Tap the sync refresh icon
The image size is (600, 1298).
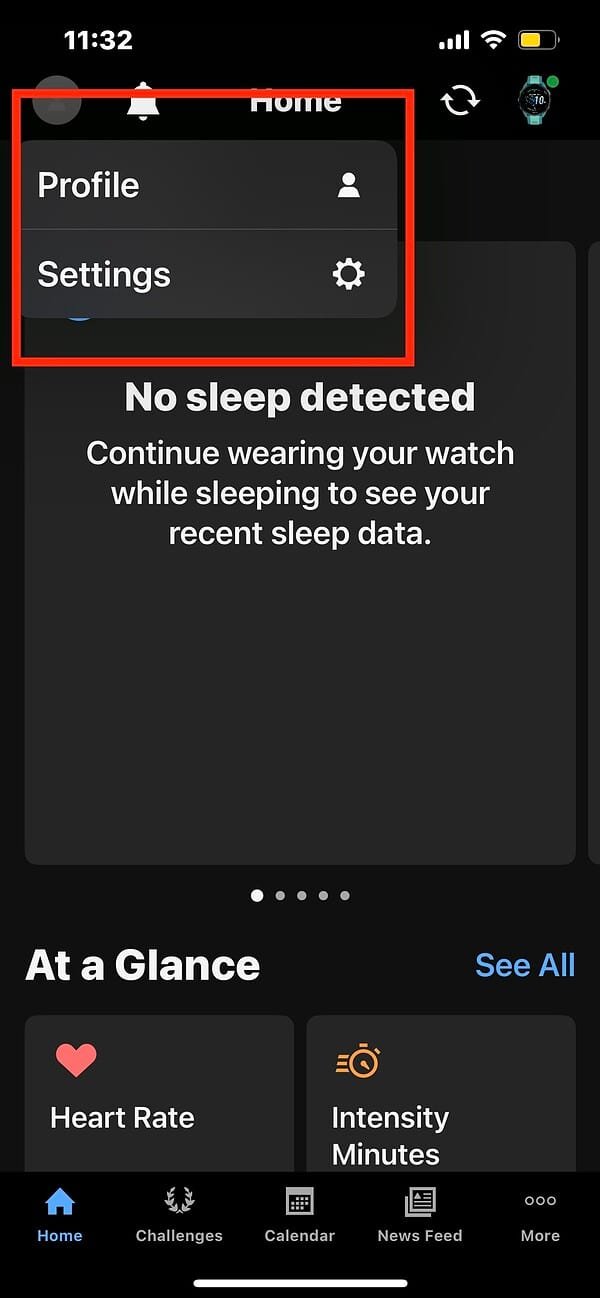click(x=460, y=100)
